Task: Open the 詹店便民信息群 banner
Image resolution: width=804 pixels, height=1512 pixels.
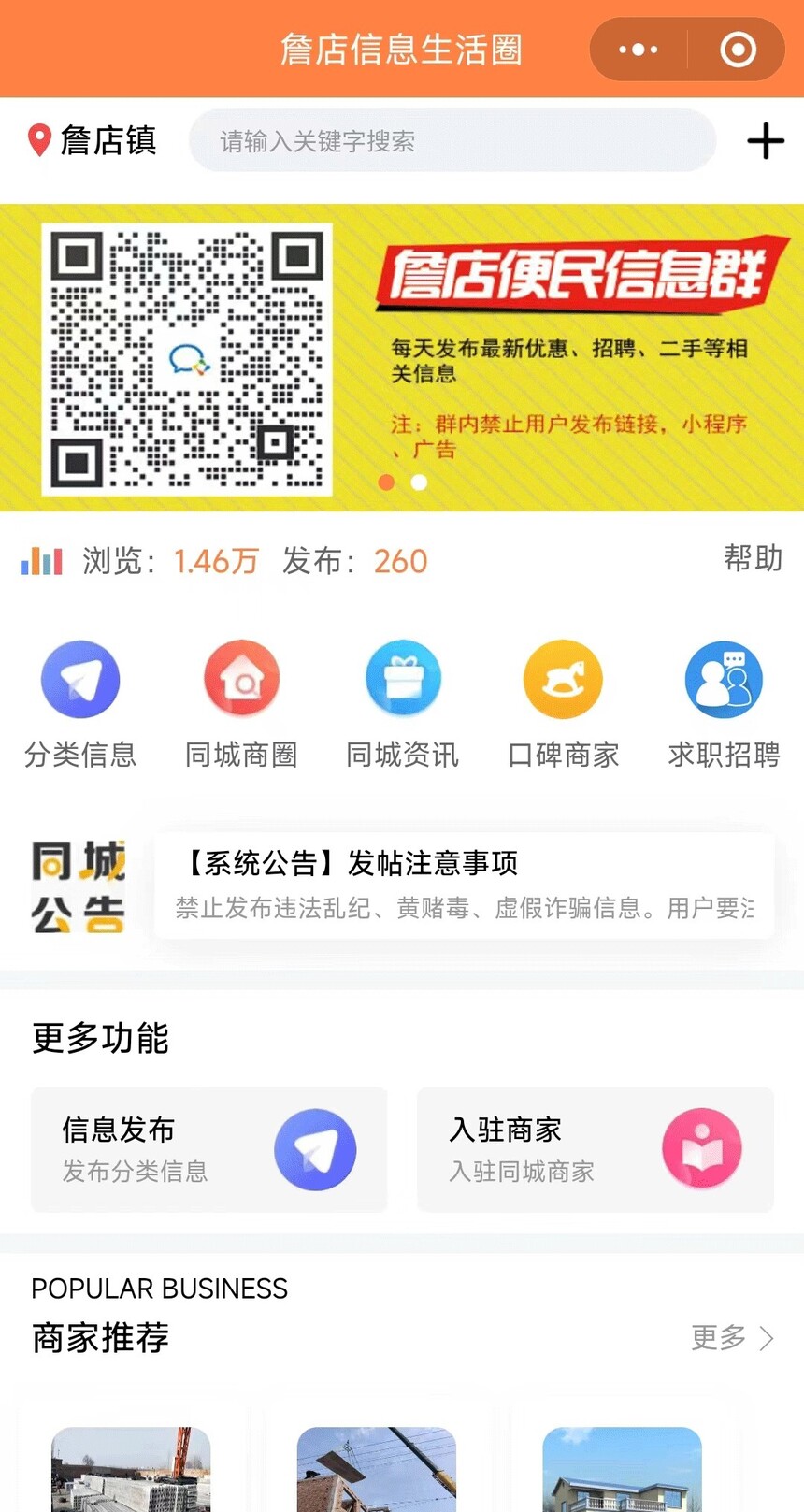Action: pyautogui.click(x=402, y=357)
